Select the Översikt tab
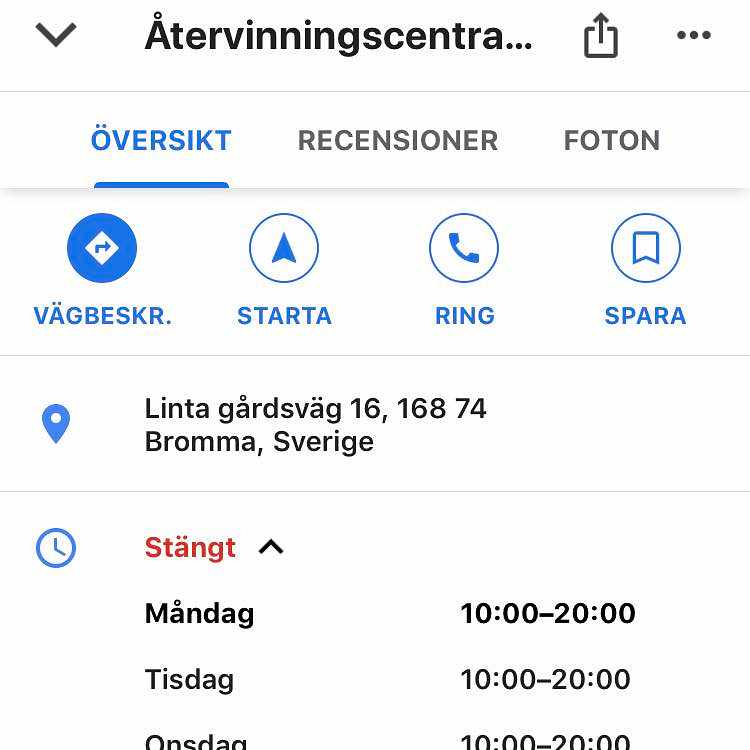This screenshot has height=750, width=750. 161,141
